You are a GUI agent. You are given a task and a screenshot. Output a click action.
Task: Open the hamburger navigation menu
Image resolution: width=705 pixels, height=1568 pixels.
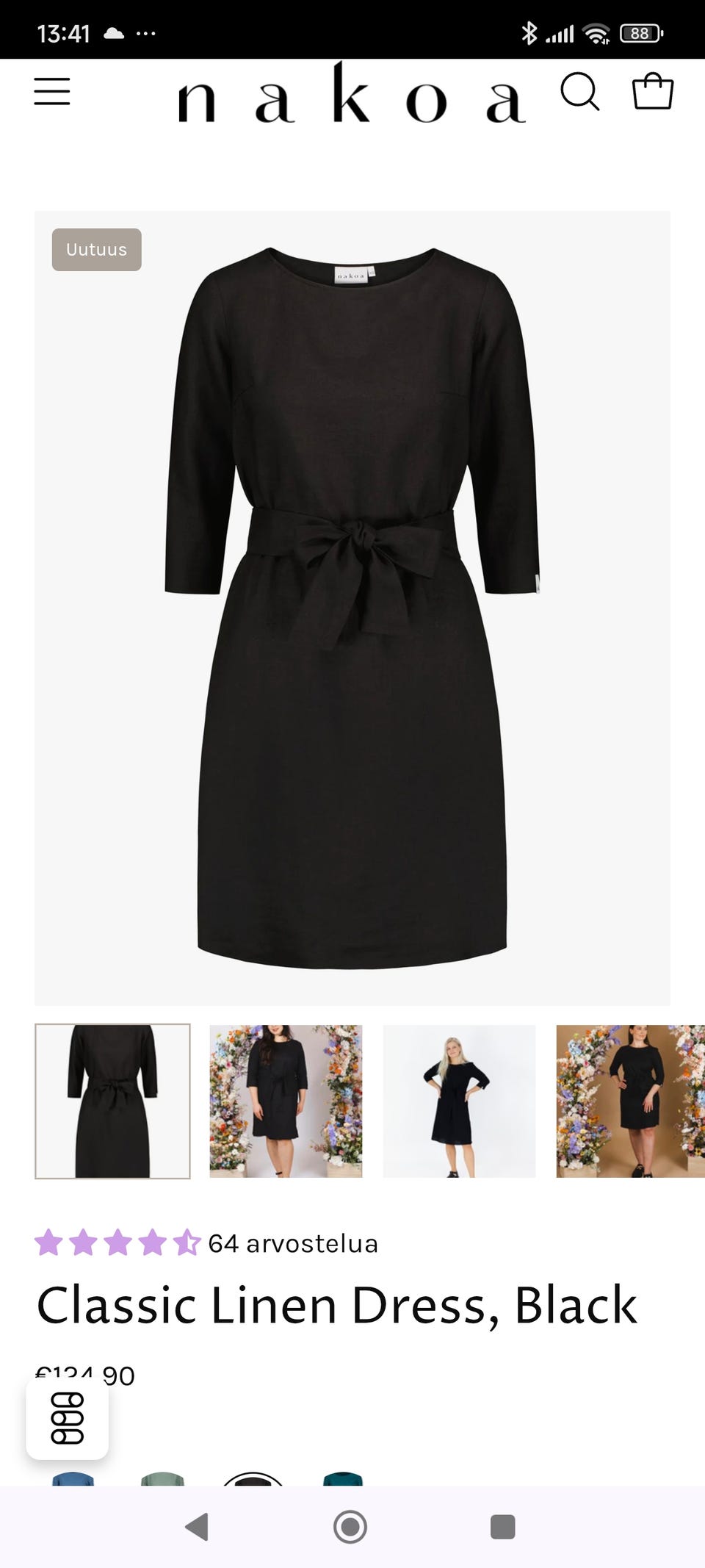[52, 92]
